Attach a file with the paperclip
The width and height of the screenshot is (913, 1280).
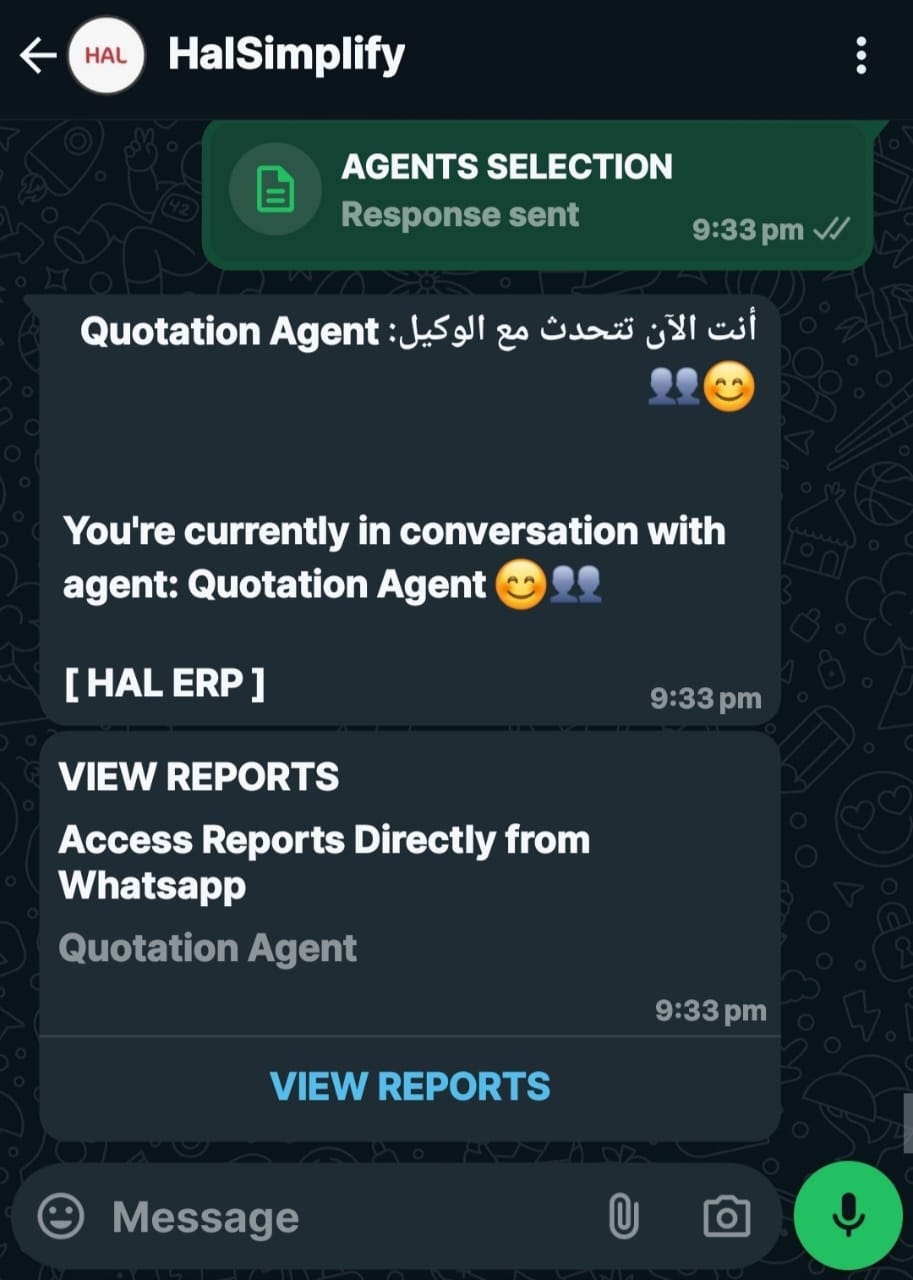[623, 1217]
